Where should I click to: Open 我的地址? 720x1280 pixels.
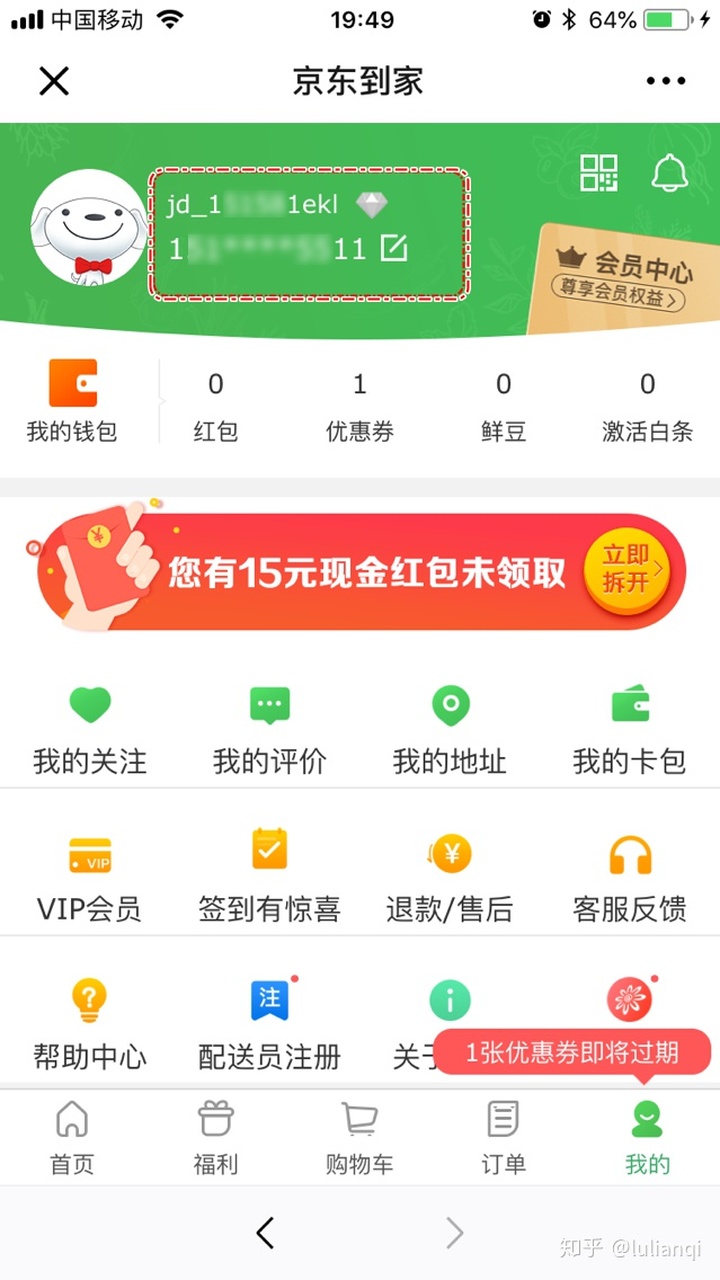[x=450, y=732]
